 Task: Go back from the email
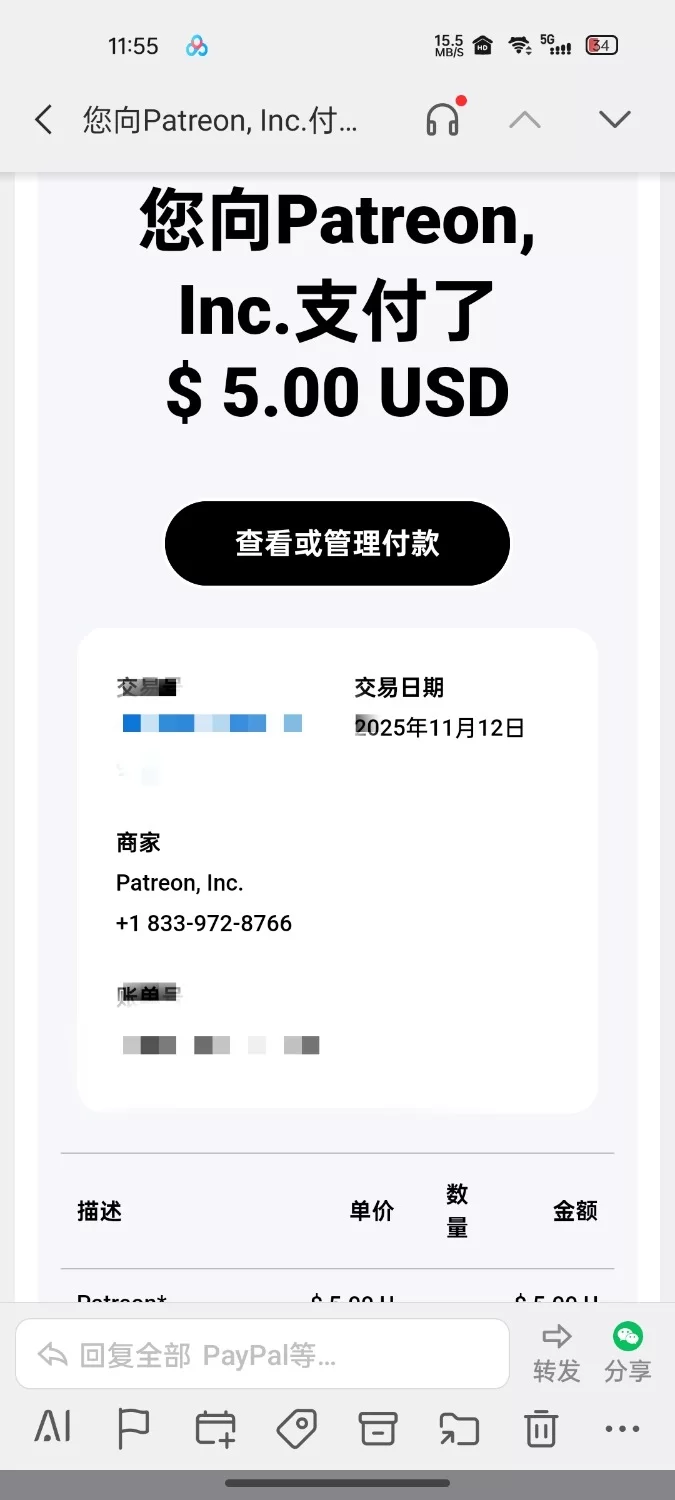43,120
